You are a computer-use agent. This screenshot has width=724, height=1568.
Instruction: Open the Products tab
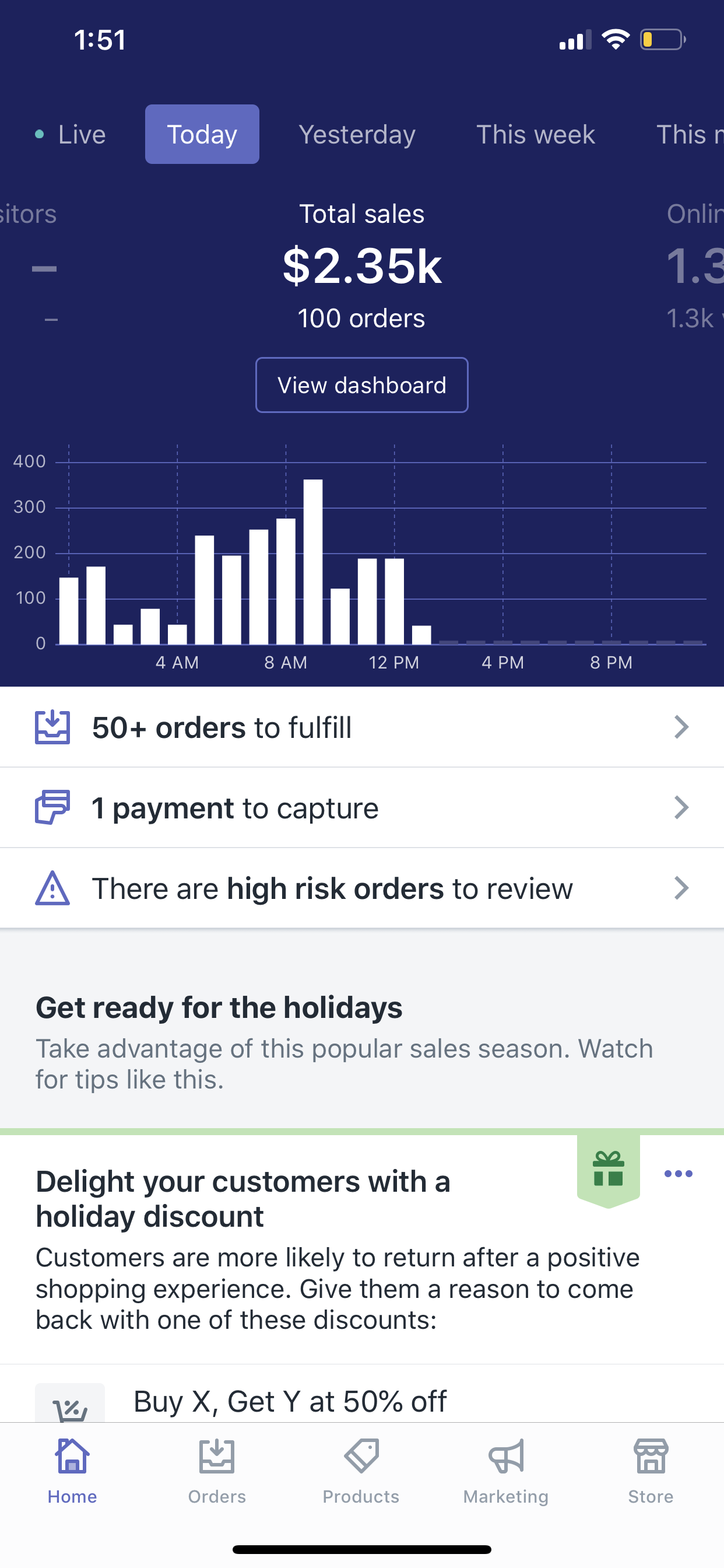tap(361, 1471)
